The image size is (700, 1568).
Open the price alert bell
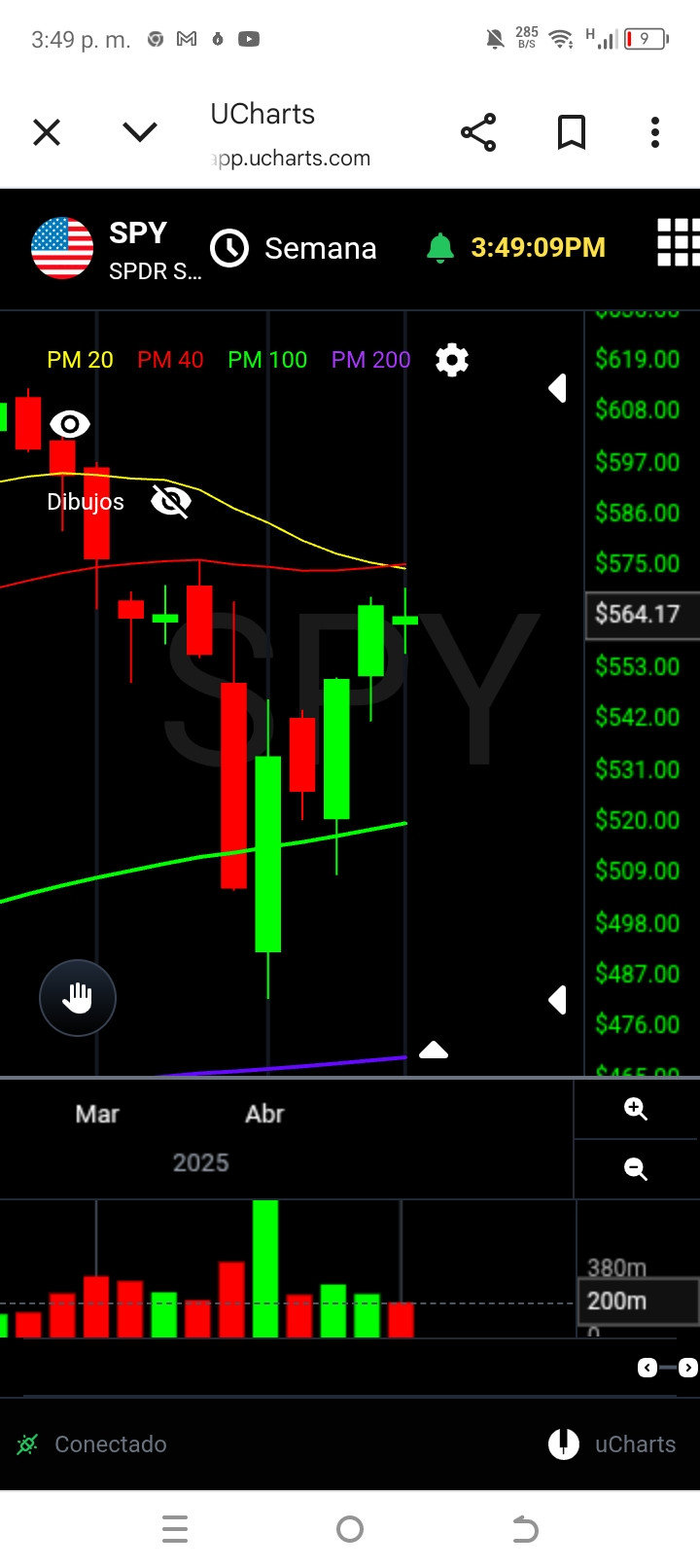click(x=440, y=248)
